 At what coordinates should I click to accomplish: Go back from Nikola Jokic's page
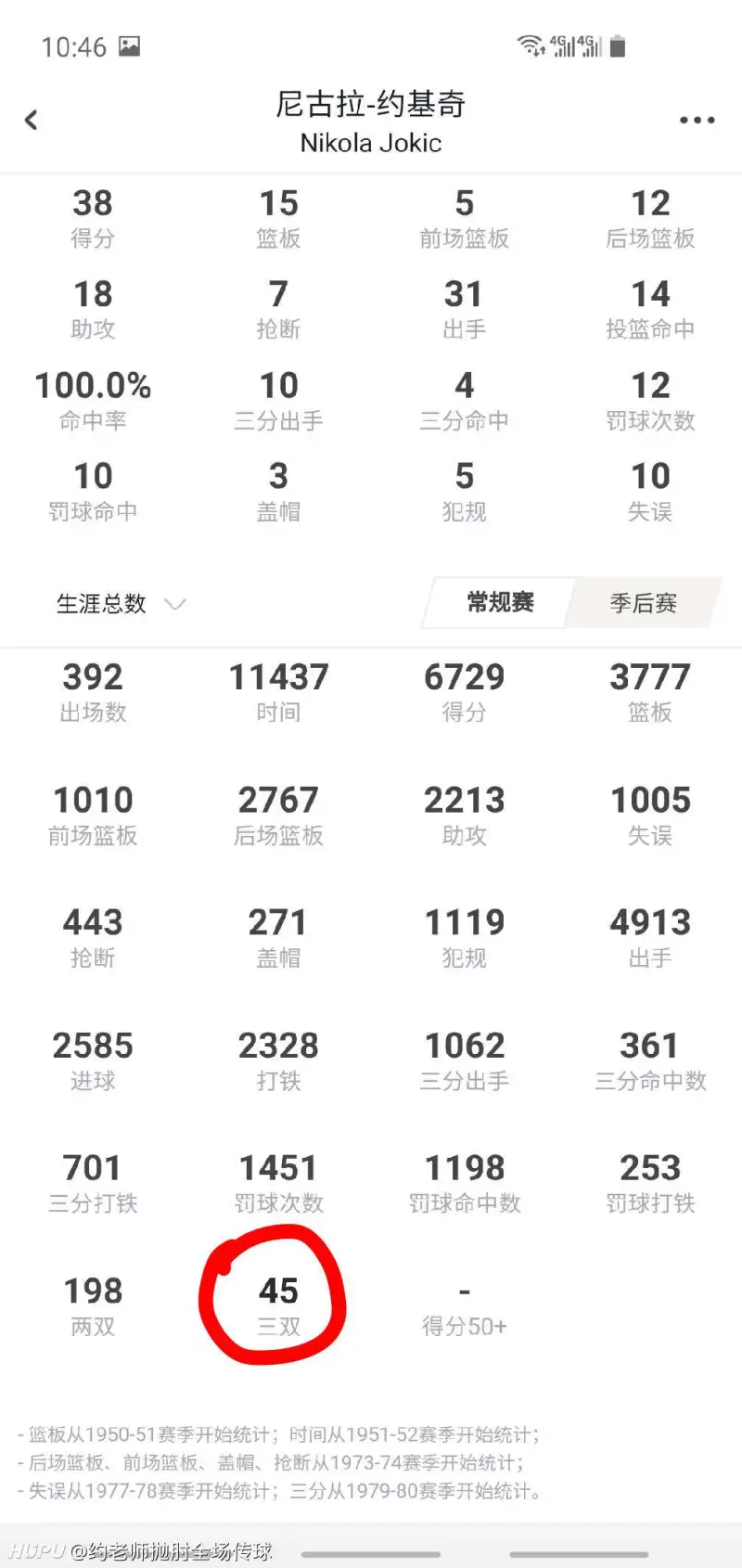32,120
